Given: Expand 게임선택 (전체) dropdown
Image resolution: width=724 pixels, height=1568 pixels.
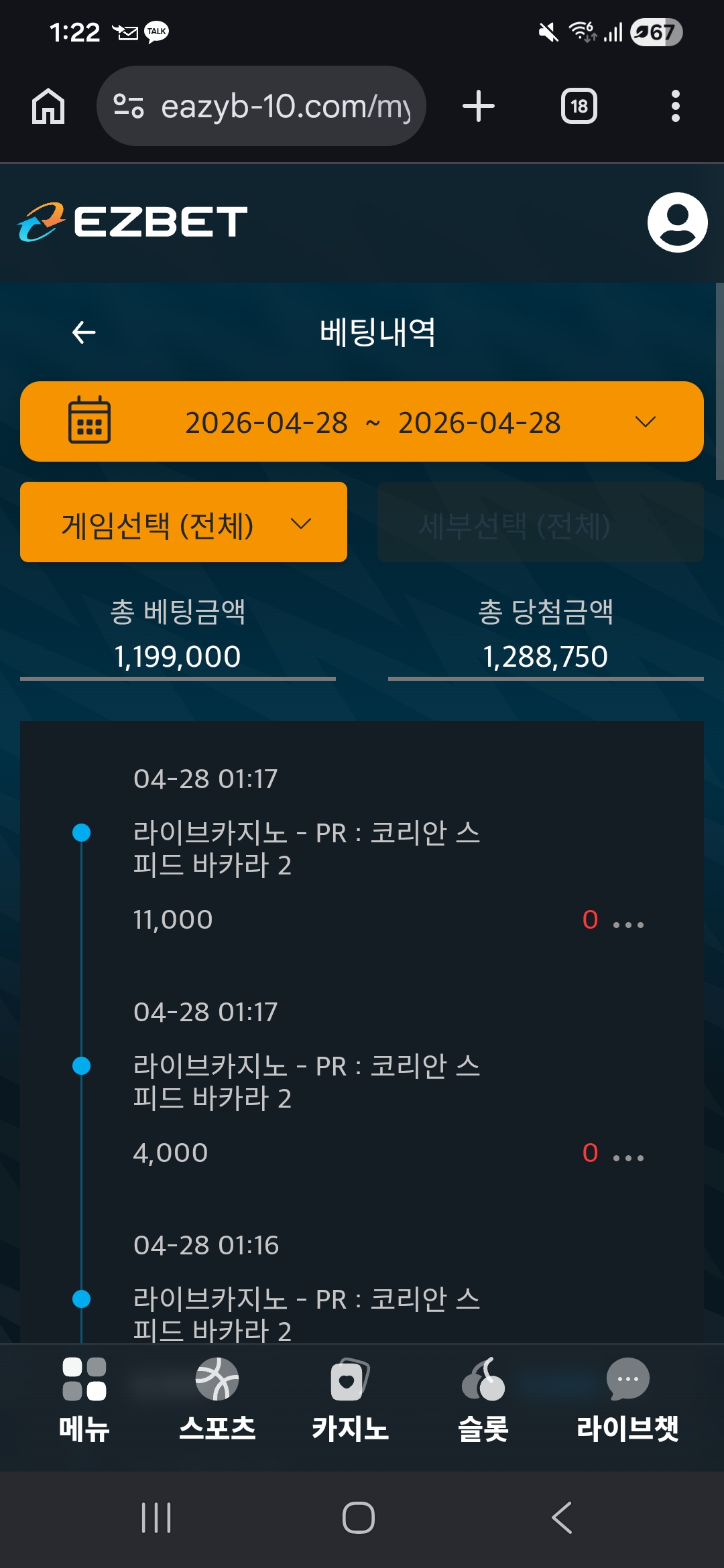Looking at the screenshot, I should (x=184, y=523).
